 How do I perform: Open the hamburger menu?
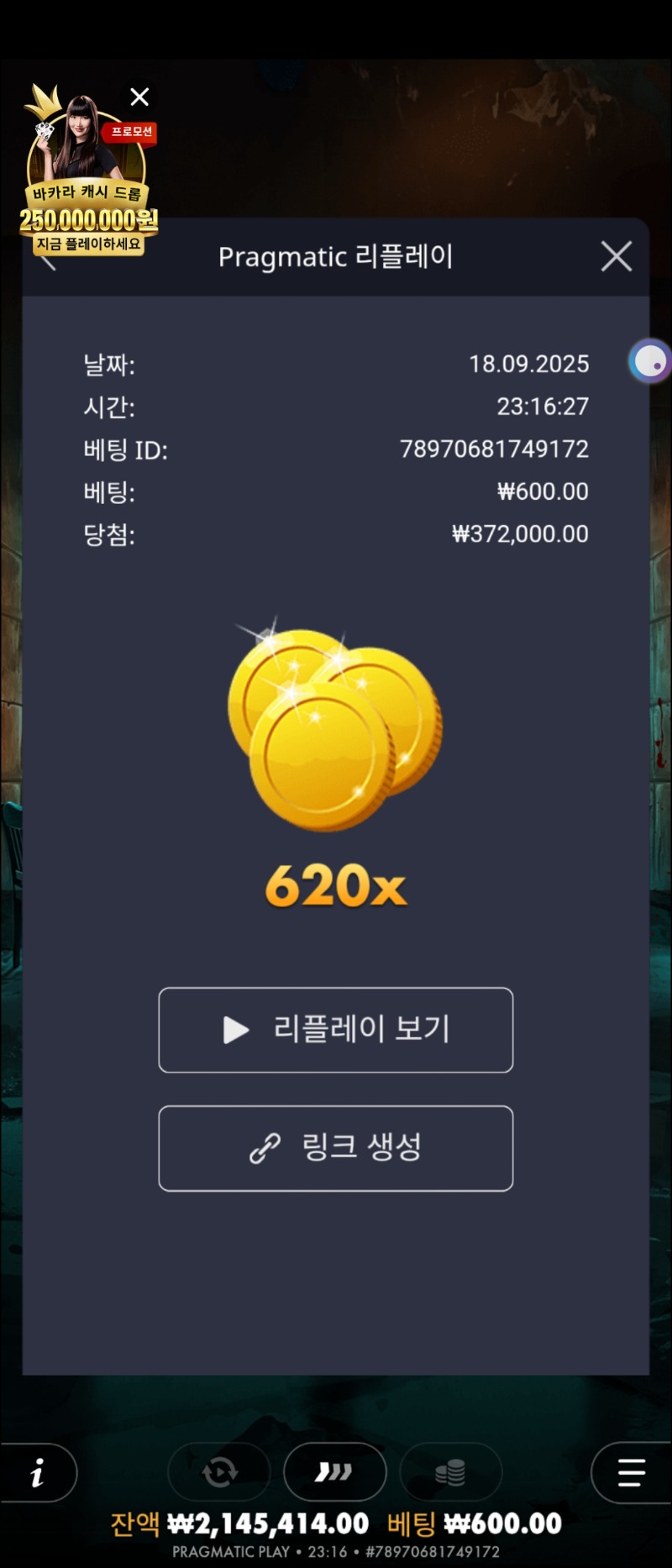(631, 1472)
